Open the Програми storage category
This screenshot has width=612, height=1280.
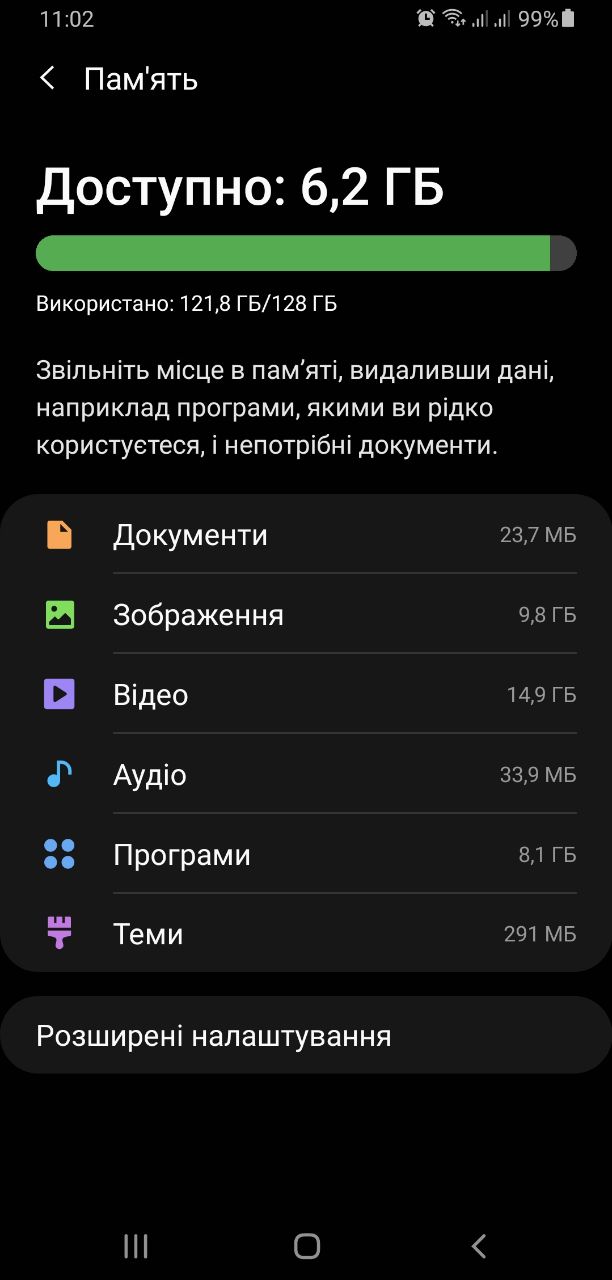(x=306, y=854)
